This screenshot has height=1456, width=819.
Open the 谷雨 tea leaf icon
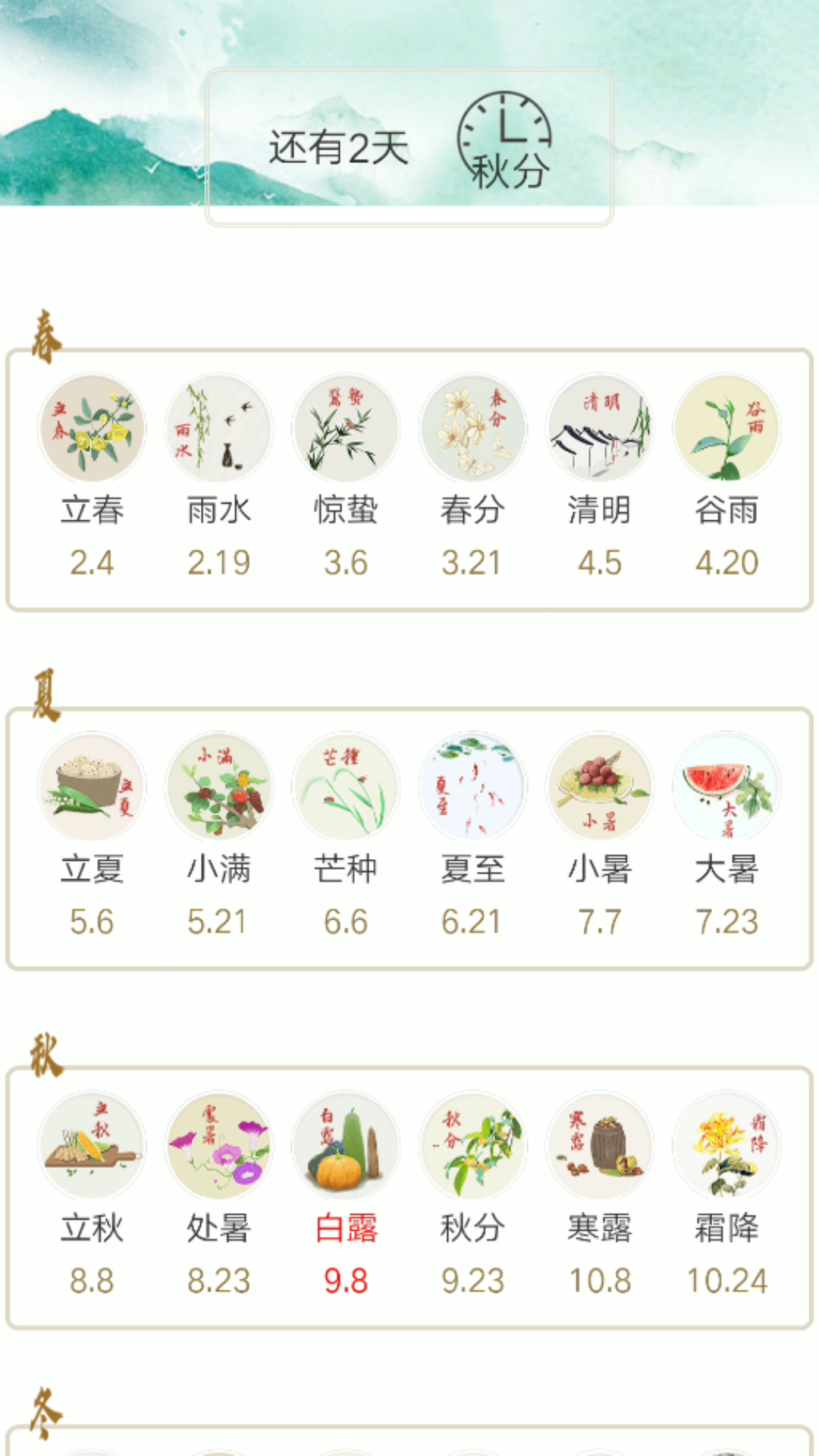point(726,428)
